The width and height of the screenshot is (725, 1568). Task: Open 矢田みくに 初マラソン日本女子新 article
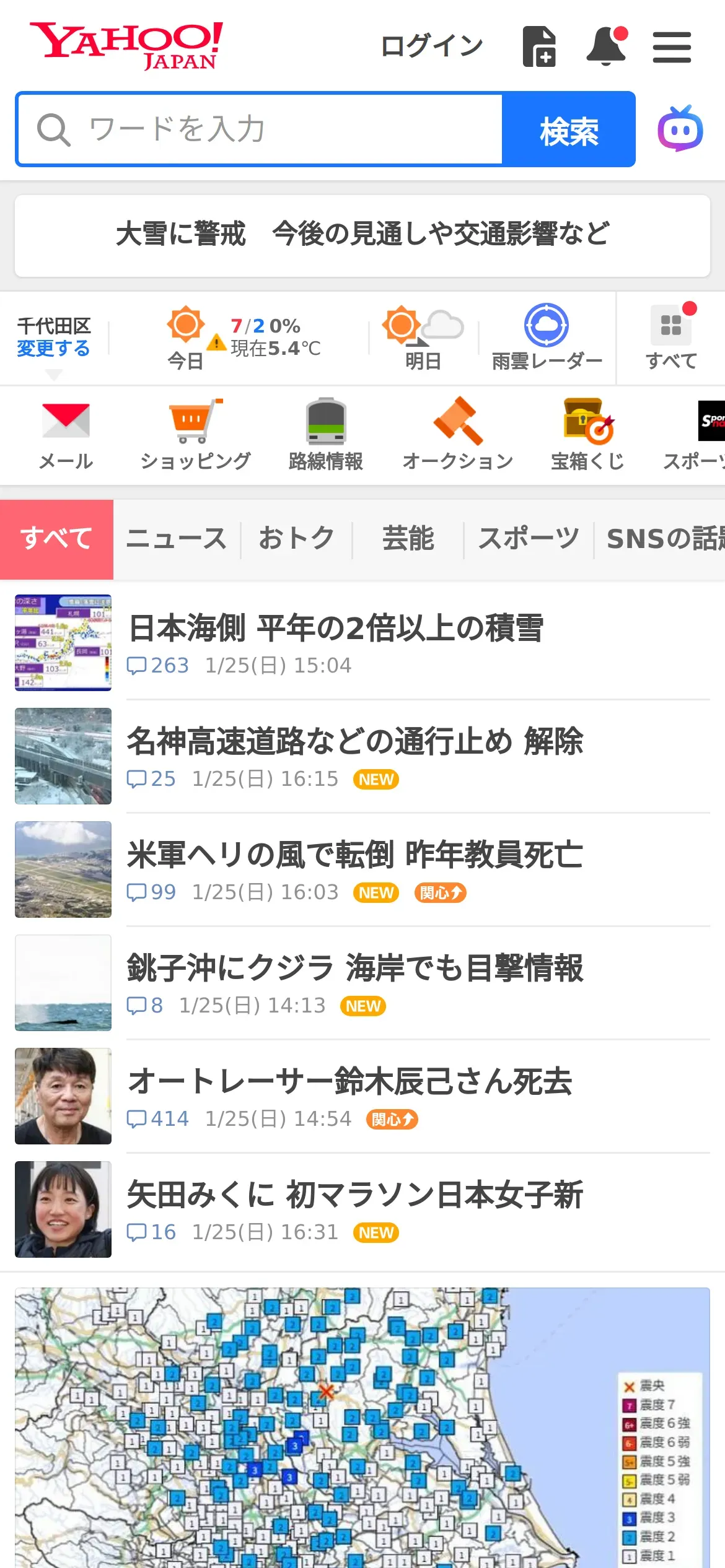tap(354, 1195)
